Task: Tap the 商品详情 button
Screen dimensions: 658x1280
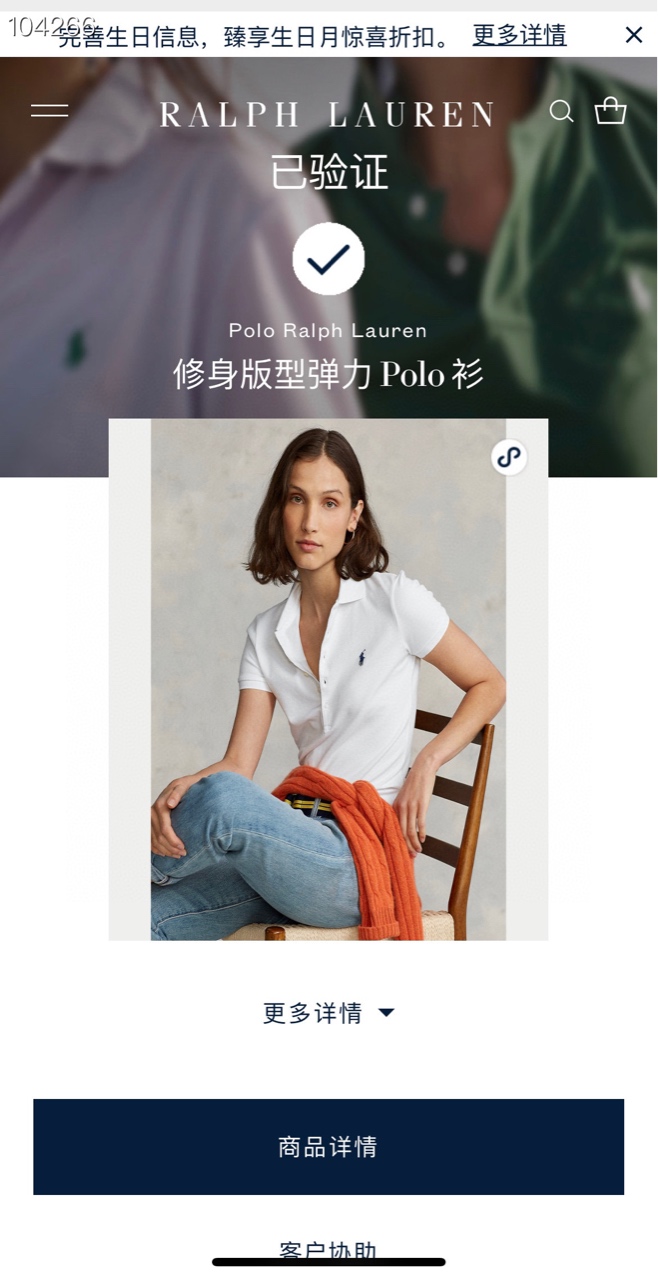Action: [328, 1146]
